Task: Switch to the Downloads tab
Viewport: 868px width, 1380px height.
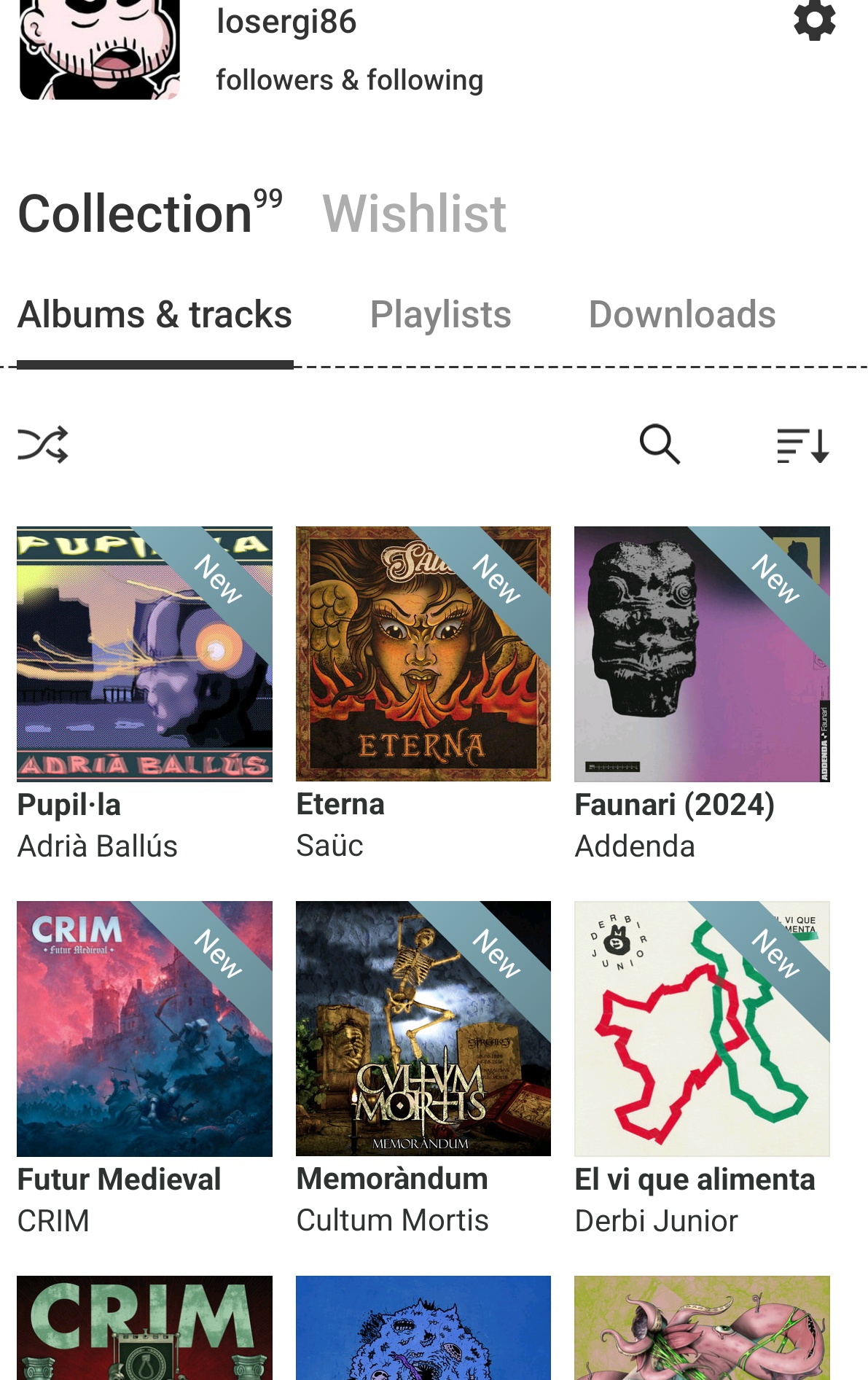Action: pos(681,315)
